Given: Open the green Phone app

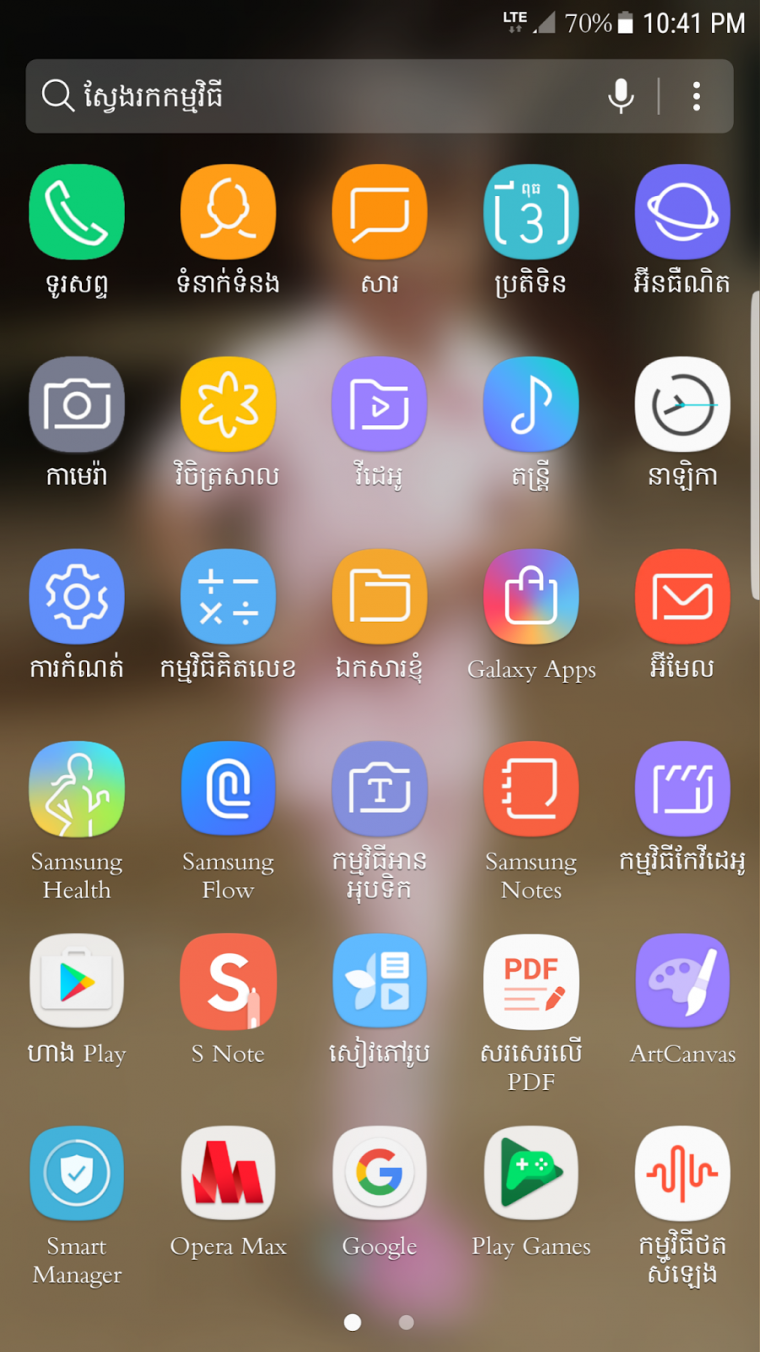Looking at the screenshot, I should 77,212.
